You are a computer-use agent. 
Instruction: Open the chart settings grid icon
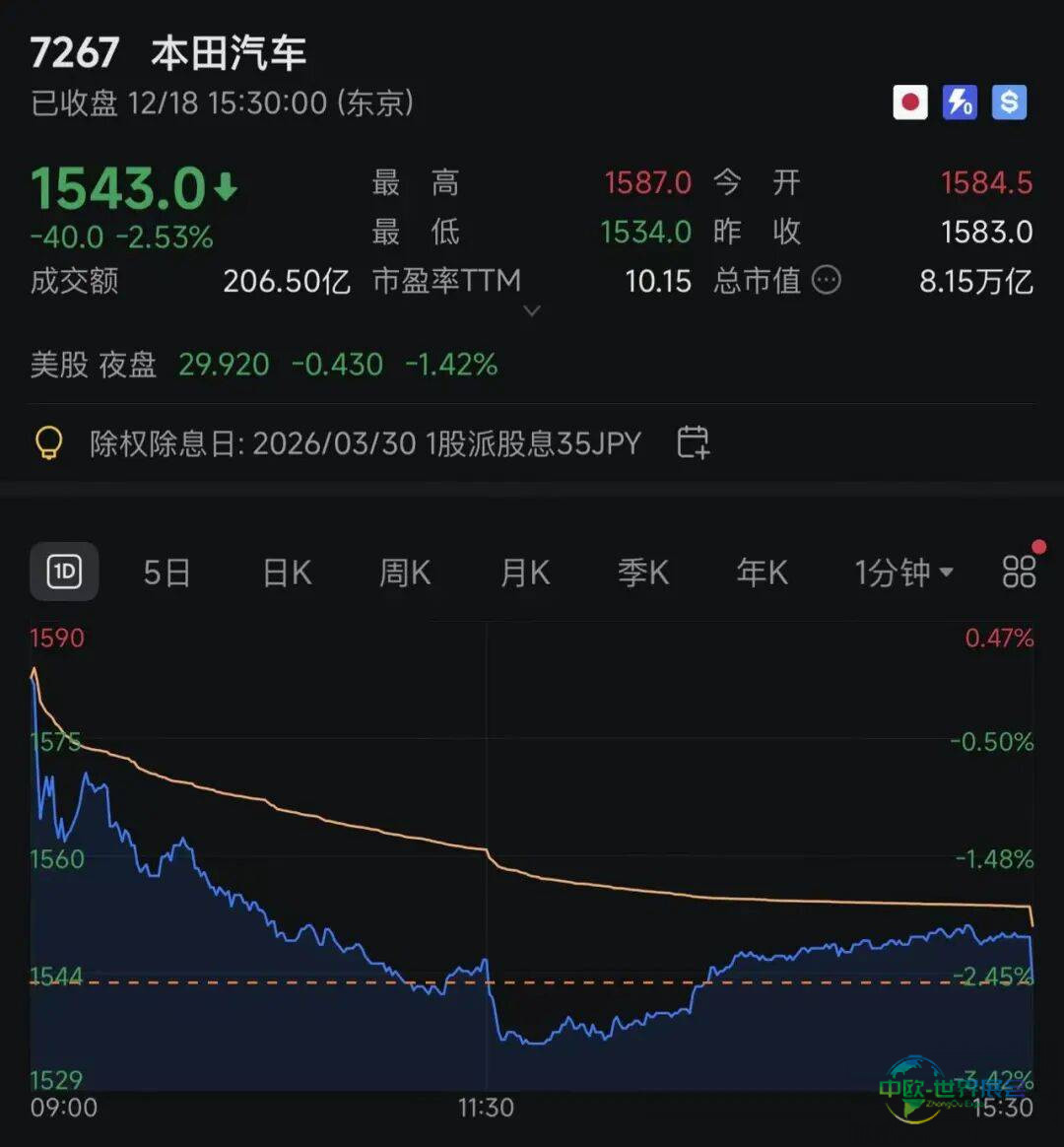pos(1019,572)
